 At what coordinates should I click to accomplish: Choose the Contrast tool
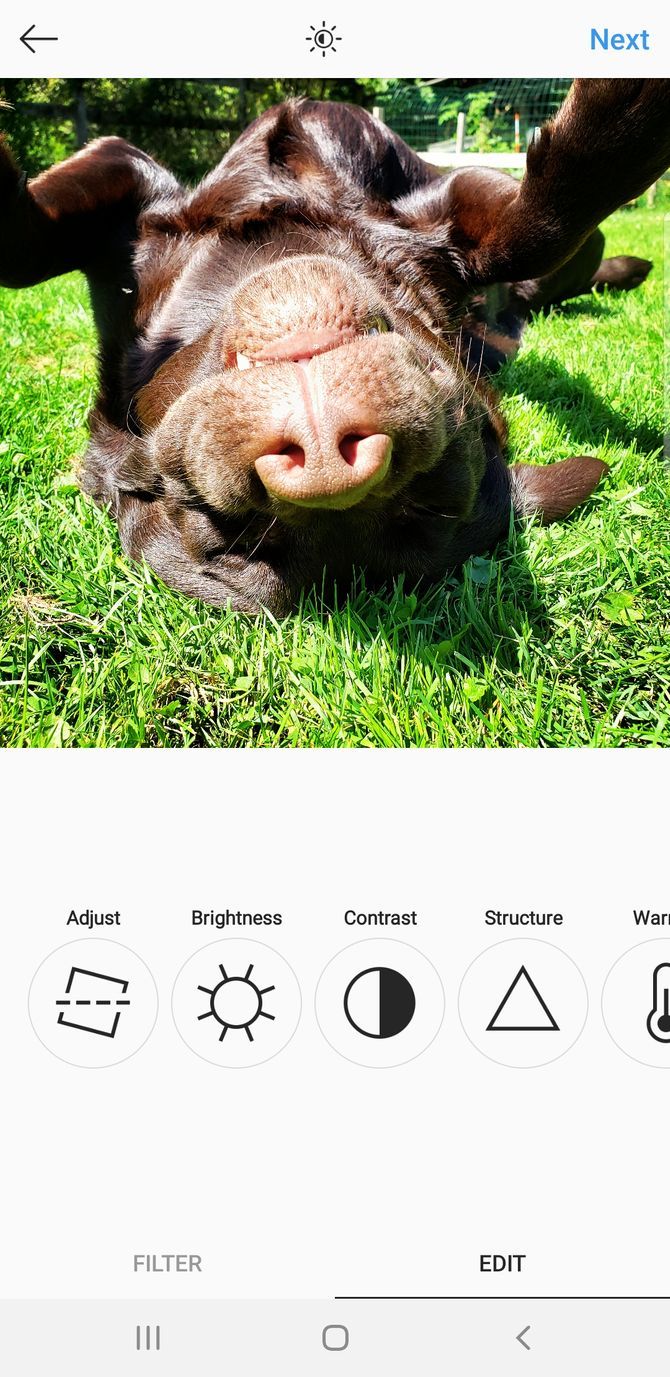click(380, 1002)
